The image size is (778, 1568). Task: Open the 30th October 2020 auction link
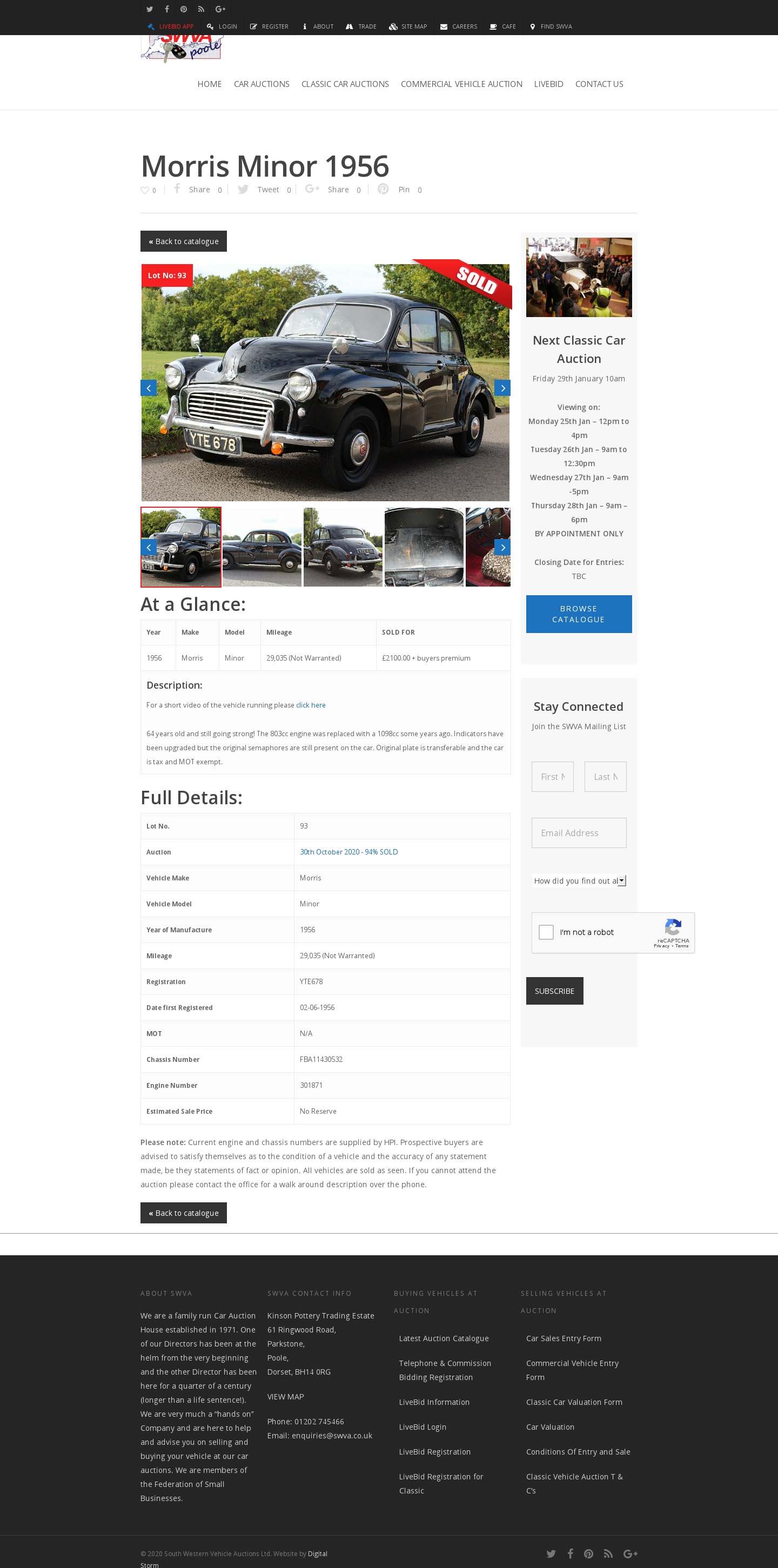click(x=348, y=852)
